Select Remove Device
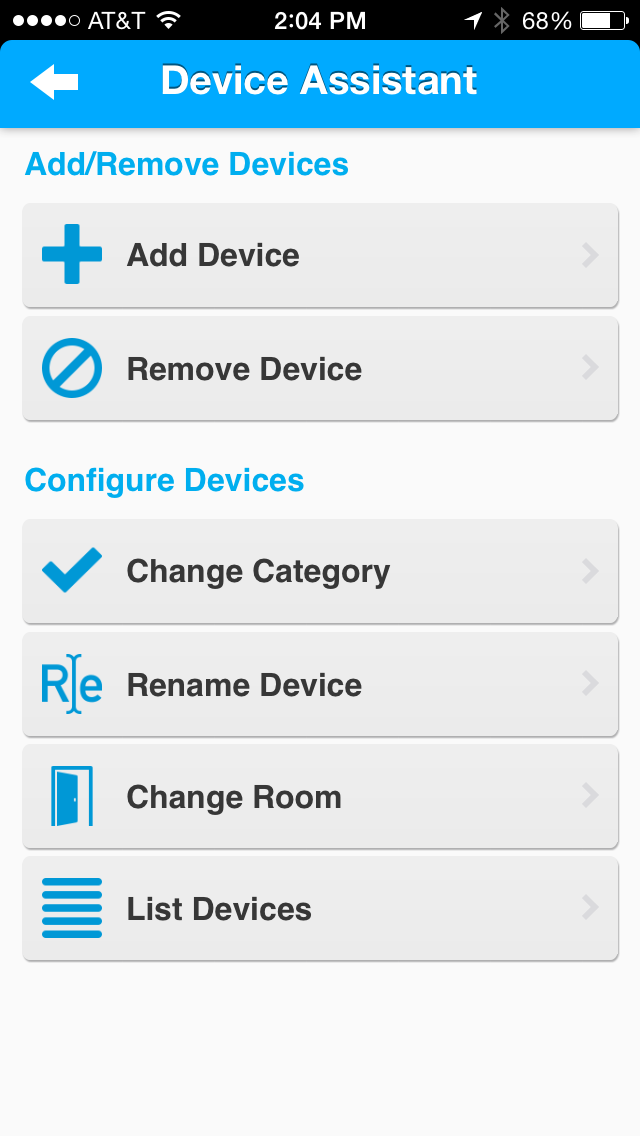The image size is (640, 1136). tap(320, 369)
